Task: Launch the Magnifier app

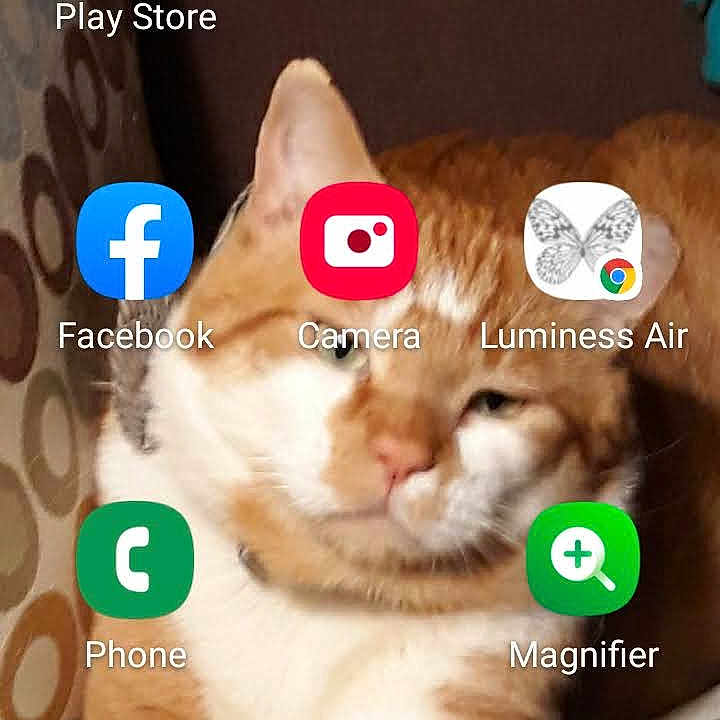Action: coord(583,560)
